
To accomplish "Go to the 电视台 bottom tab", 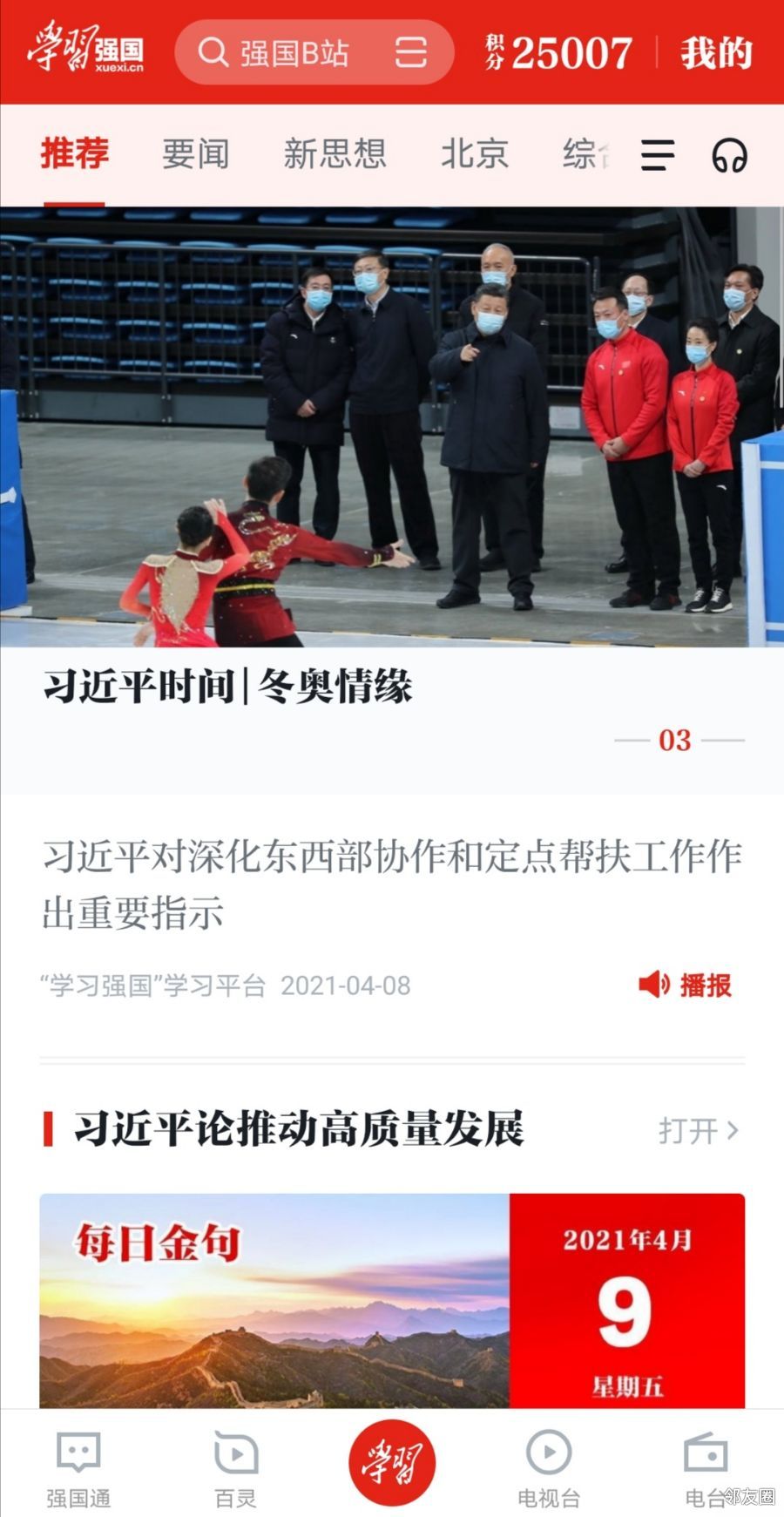I will 549,1469.
